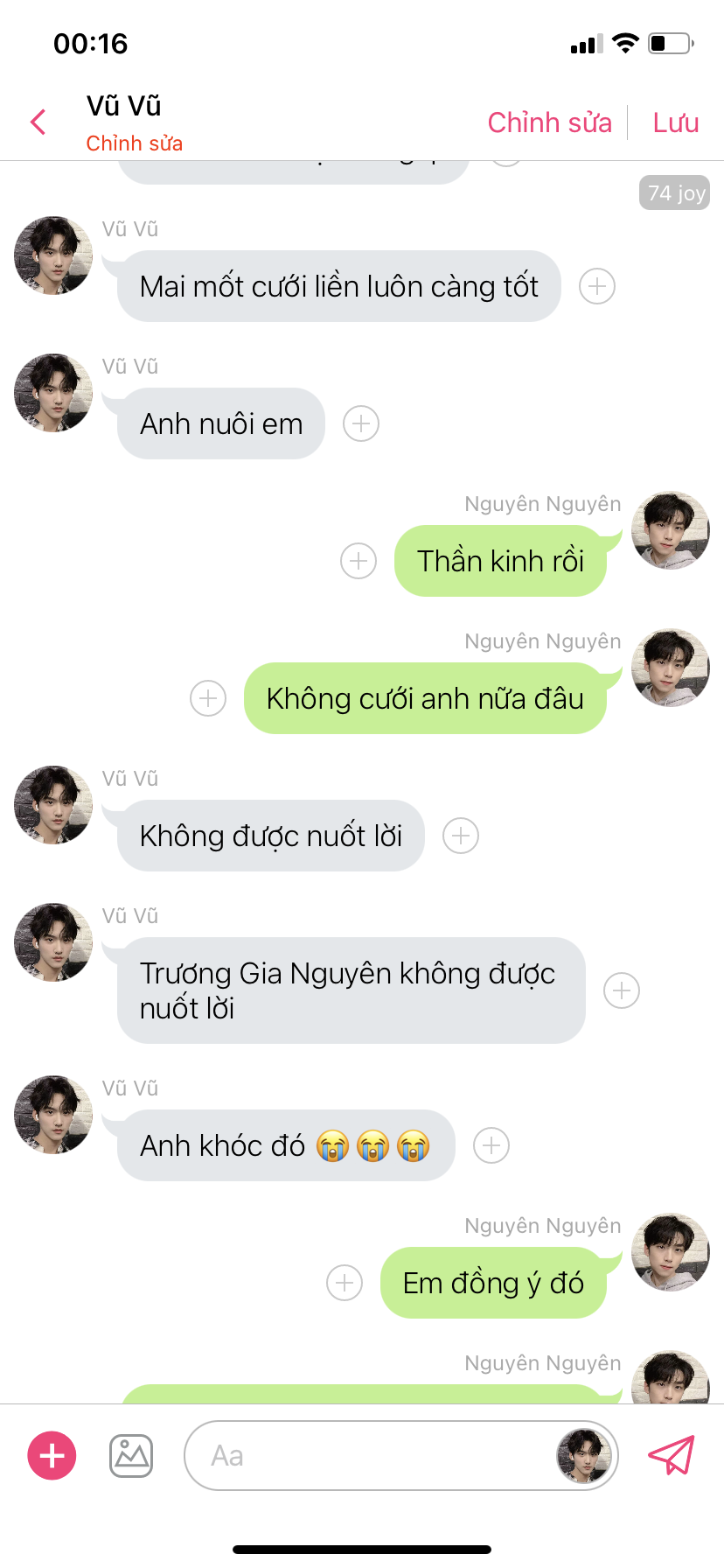Tap plus beside 'Không được nuốt lời' message

point(461,836)
